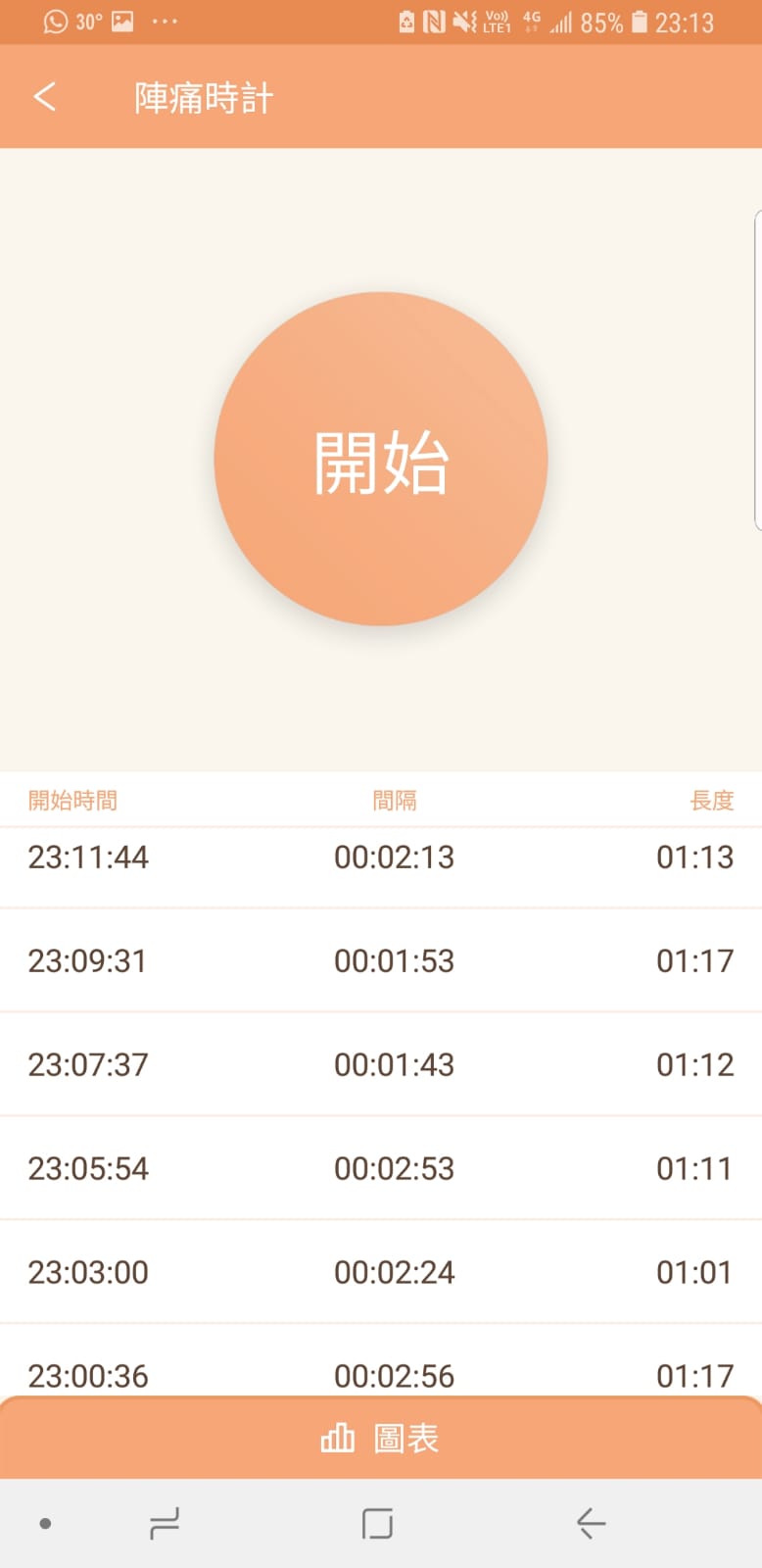Go back from the 陣痛時計 screen
Image resolution: width=762 pixels, height=1568 pixels.
45,97
